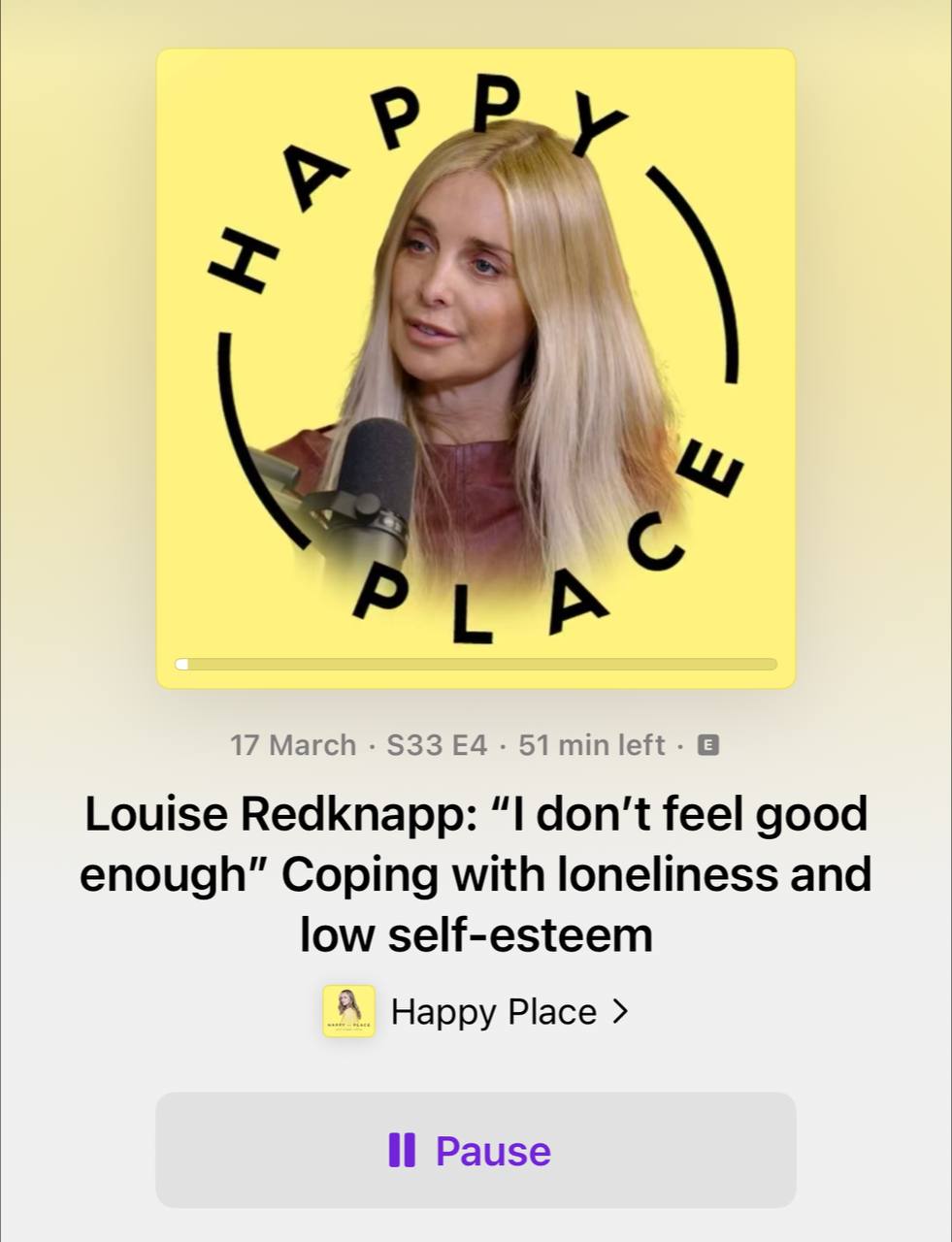Open the Happy Place show page
Screen dimensions: 952x1242
[x=492, y=1012]
